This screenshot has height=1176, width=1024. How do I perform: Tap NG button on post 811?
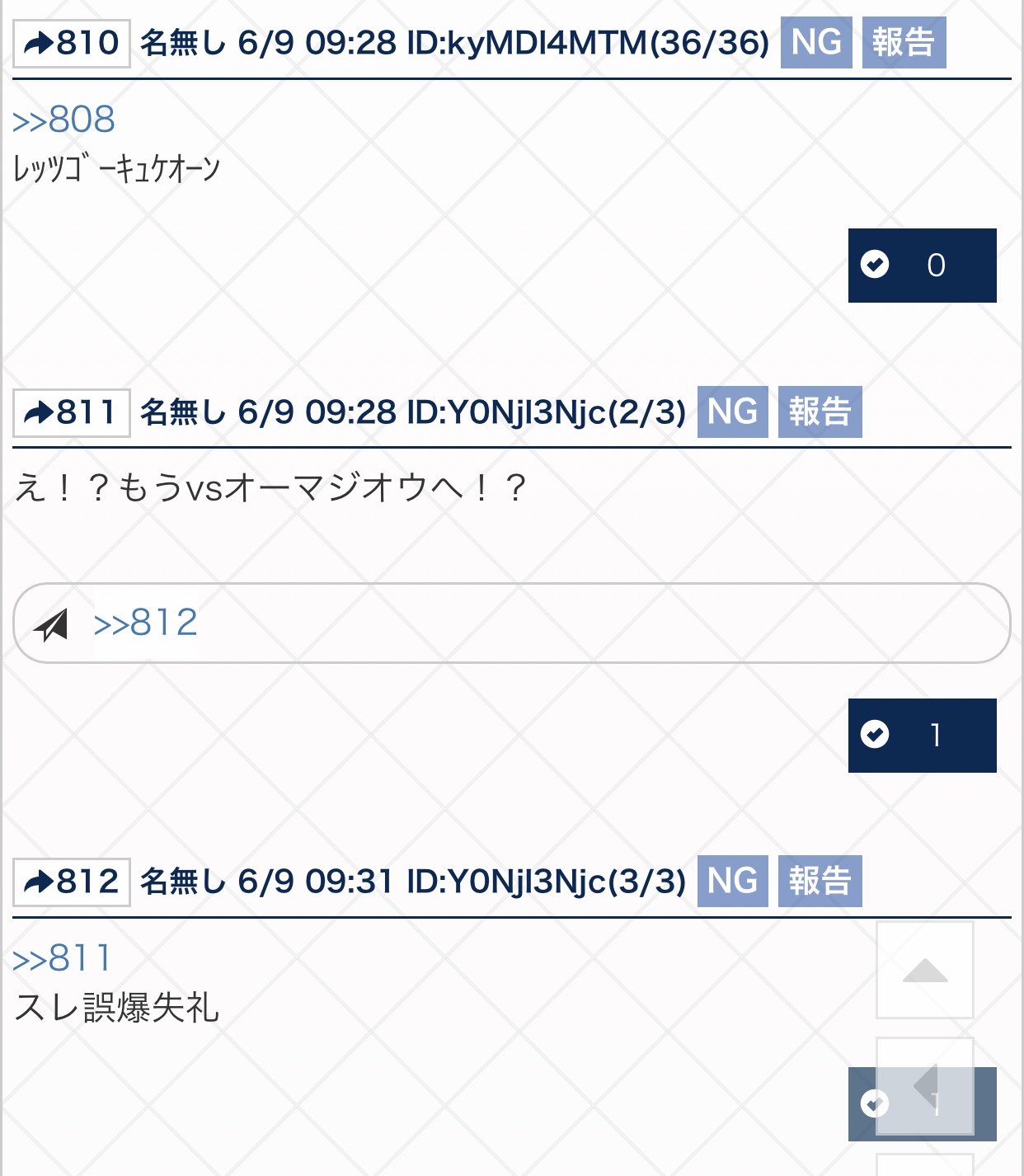732,412
